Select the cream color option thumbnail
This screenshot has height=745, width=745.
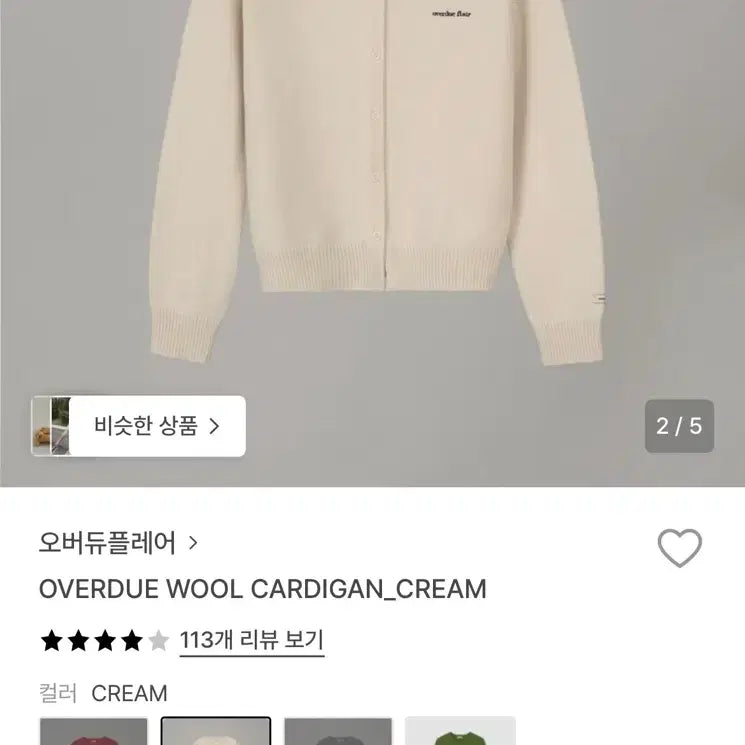click(216, 732)
